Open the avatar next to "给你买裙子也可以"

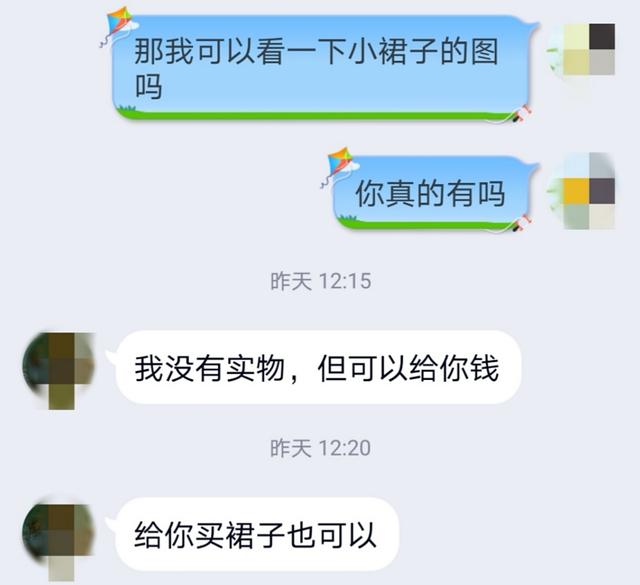[x=59, y=537]
